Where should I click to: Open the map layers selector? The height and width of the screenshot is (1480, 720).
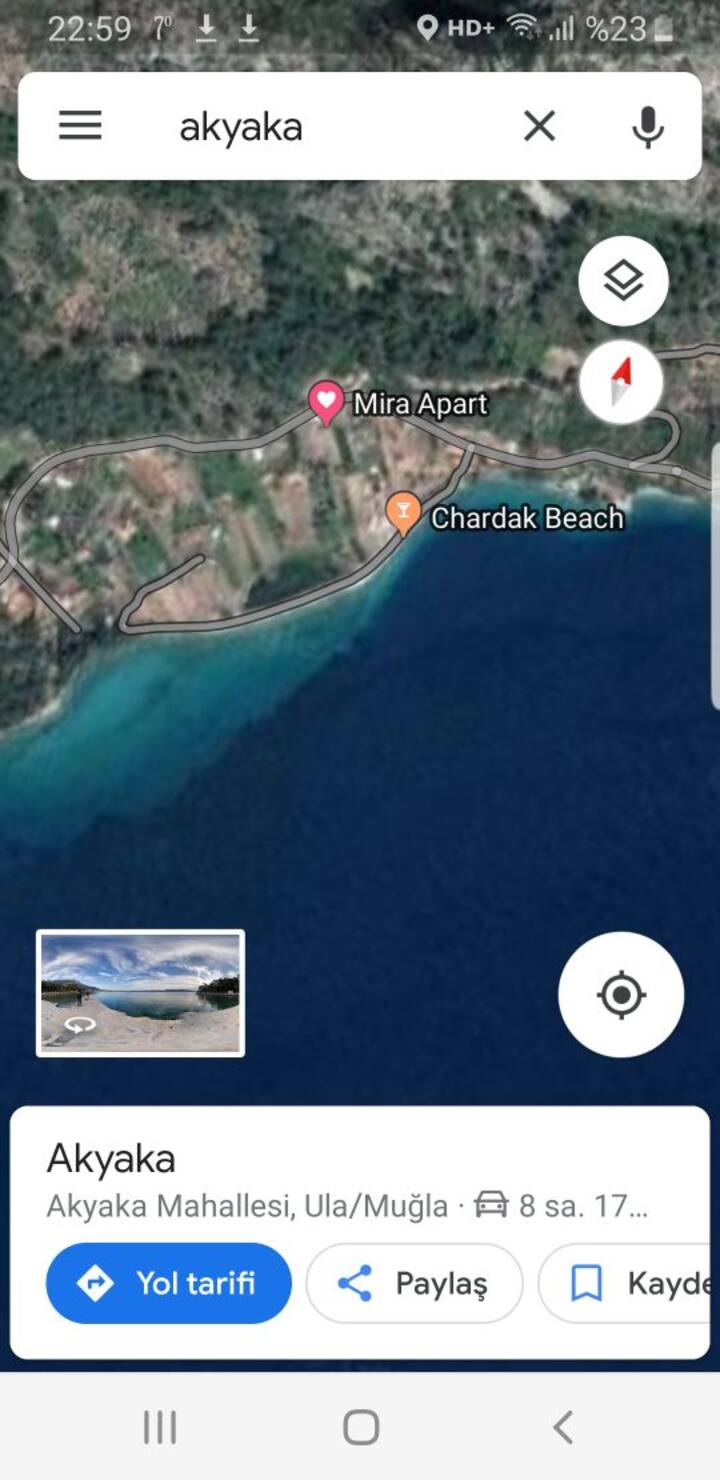tap(623, 281)
